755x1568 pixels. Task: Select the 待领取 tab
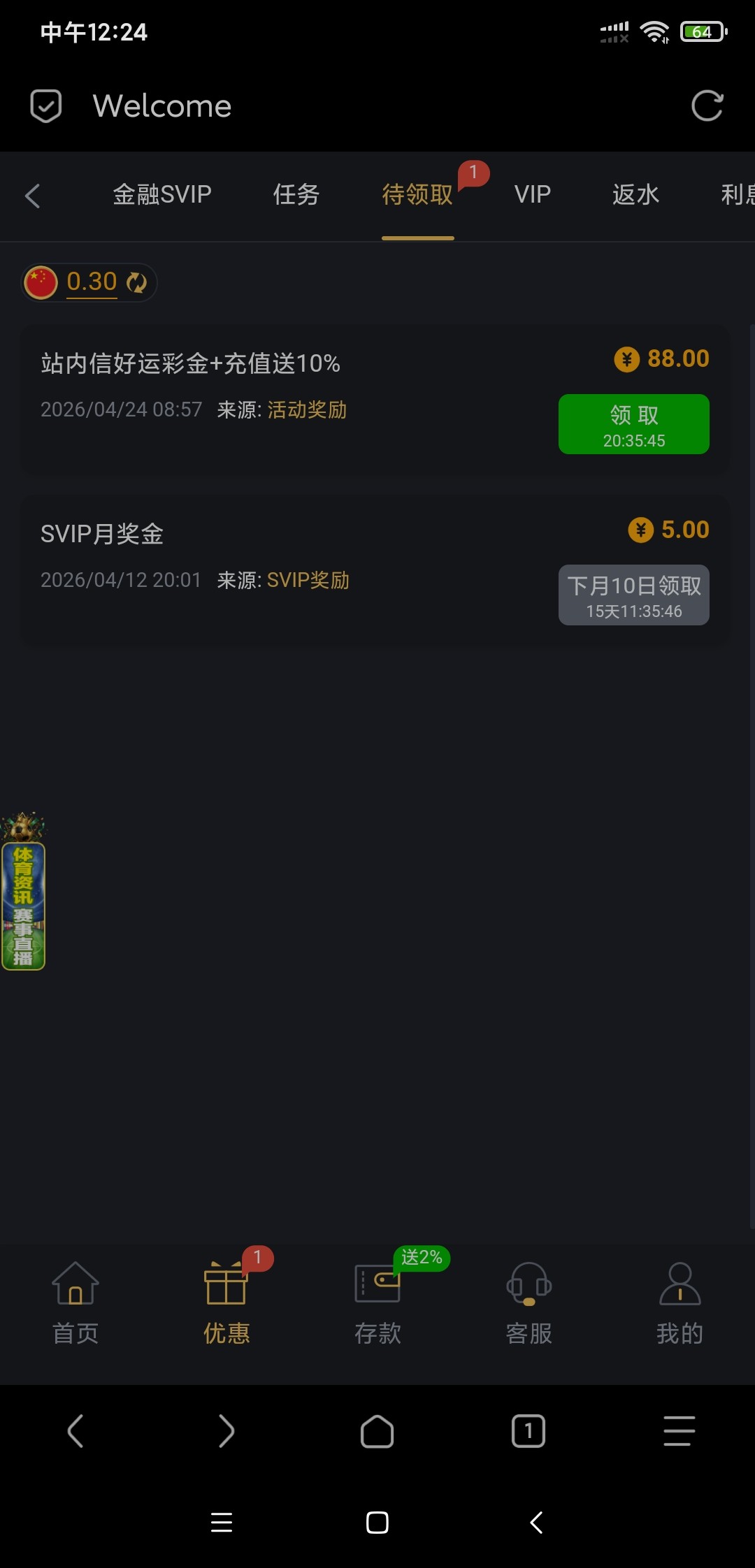tap(417, 194)
